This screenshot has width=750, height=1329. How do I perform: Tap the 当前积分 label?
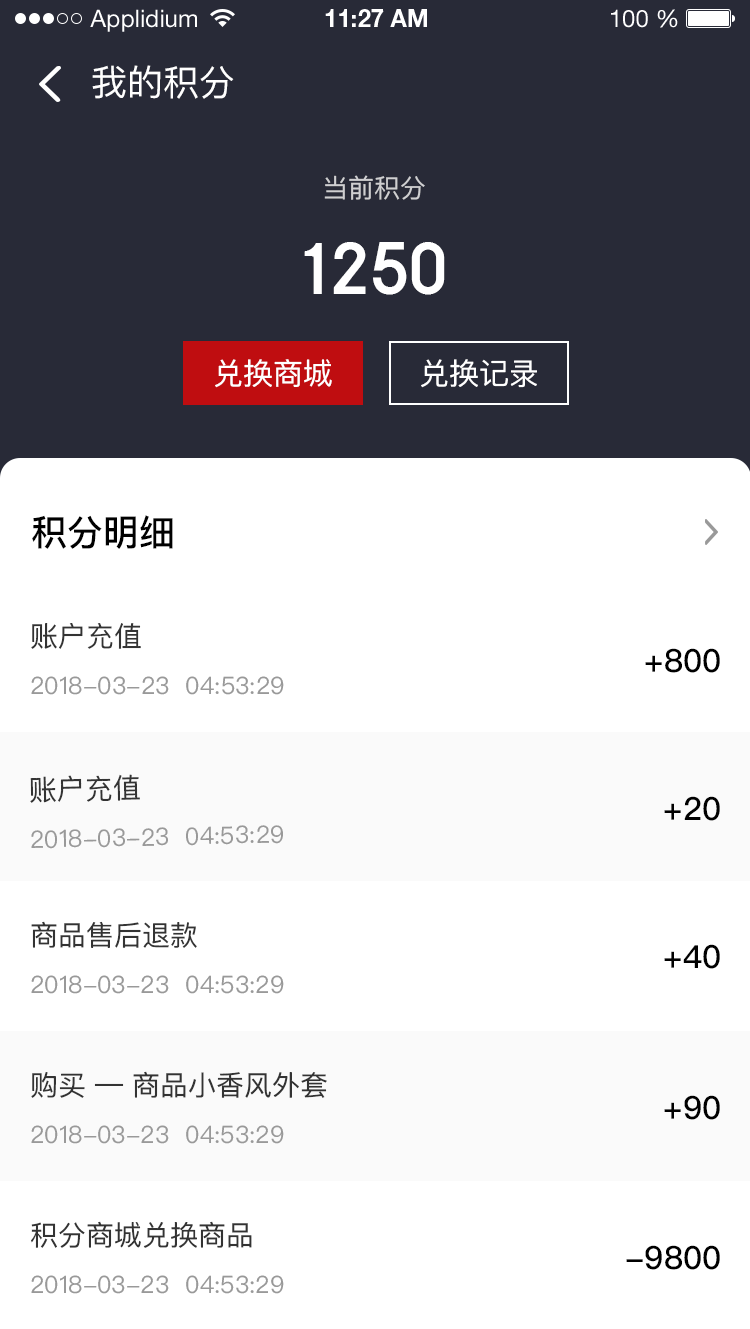tap(375, 188)
